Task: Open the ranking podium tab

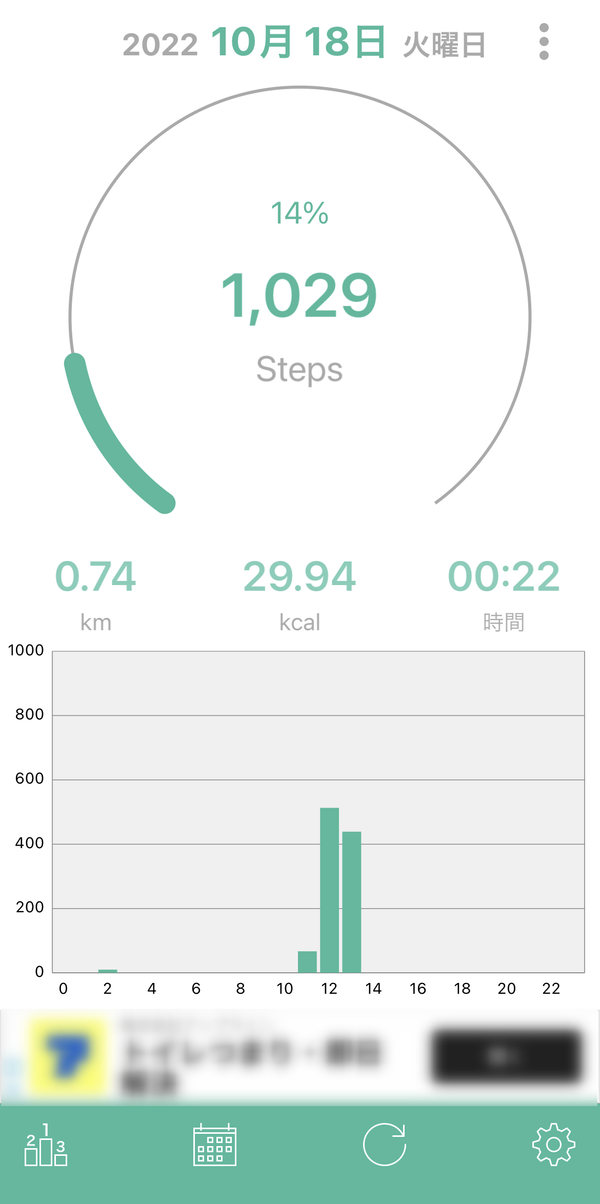Action: point(46,1145)
